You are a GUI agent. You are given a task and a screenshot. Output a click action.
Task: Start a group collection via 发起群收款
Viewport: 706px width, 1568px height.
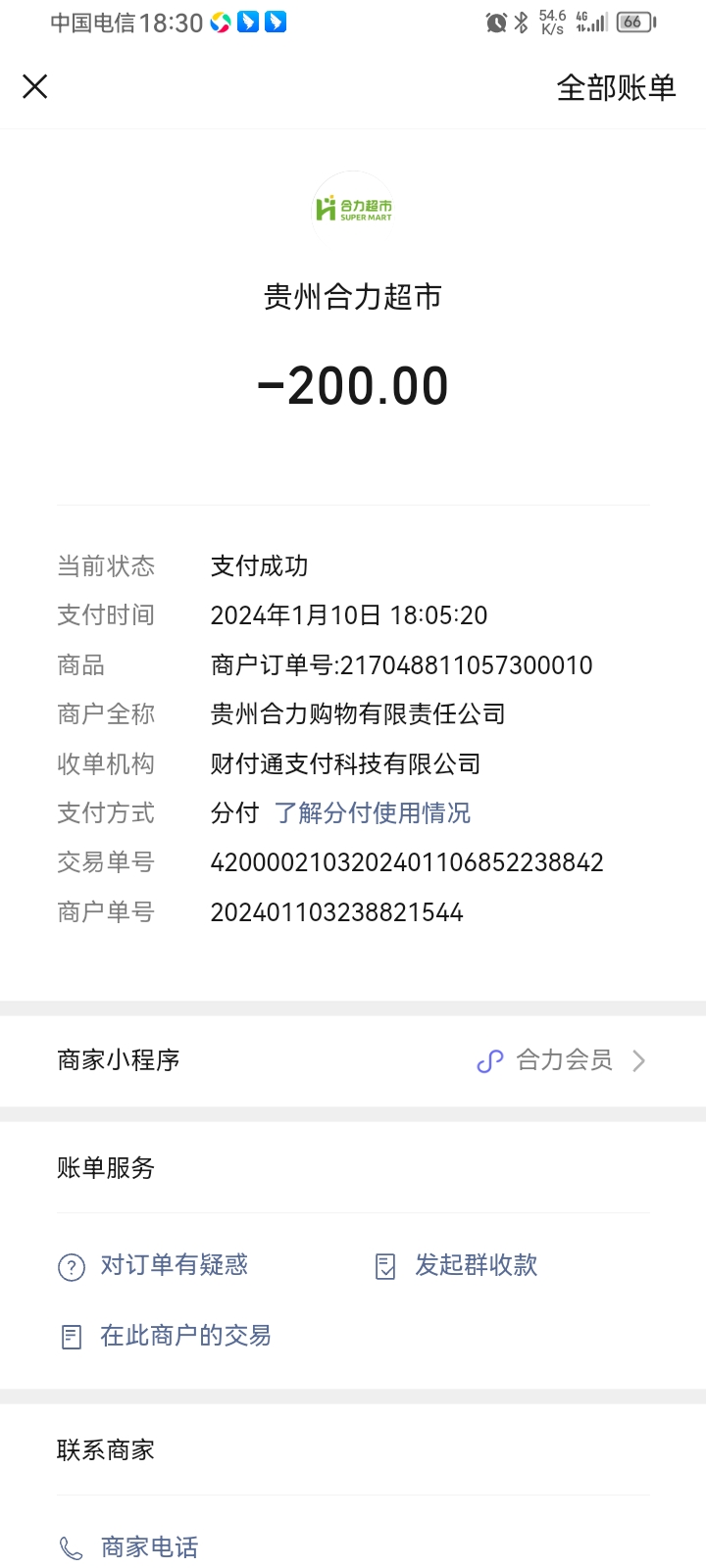point(476,1265)
